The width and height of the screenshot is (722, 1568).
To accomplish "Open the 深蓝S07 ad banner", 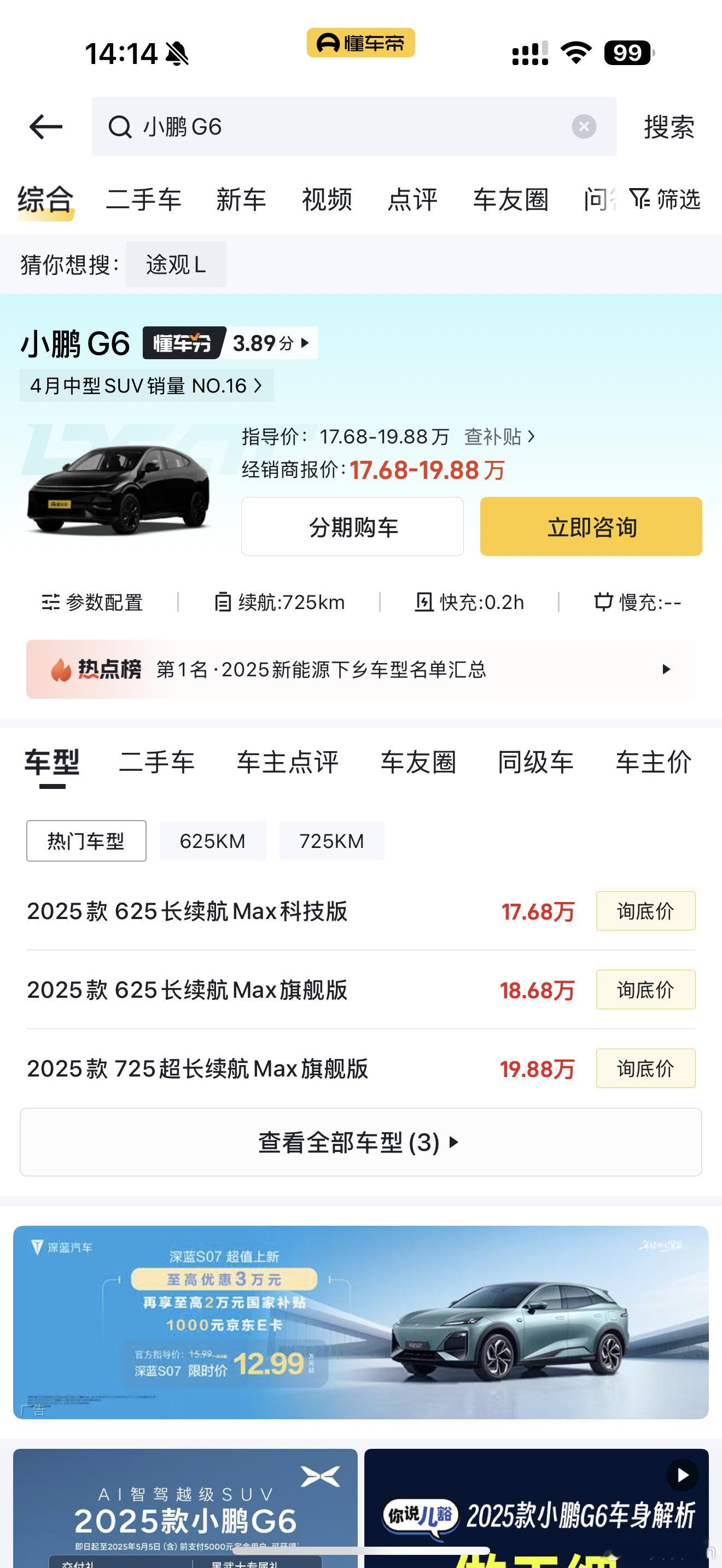I will tap(360, 1323).
